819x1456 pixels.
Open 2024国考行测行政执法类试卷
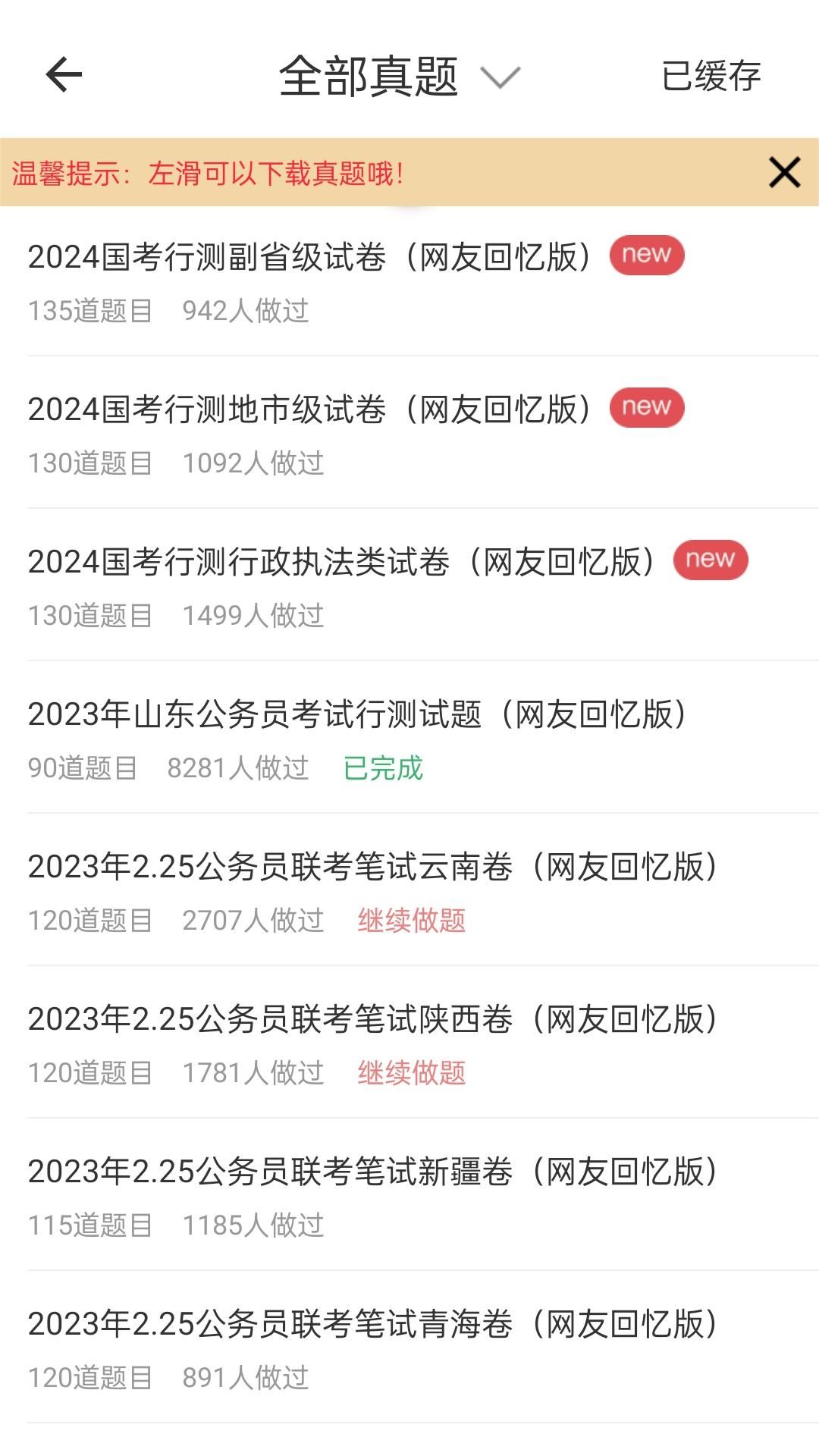(x=341, y=563)
